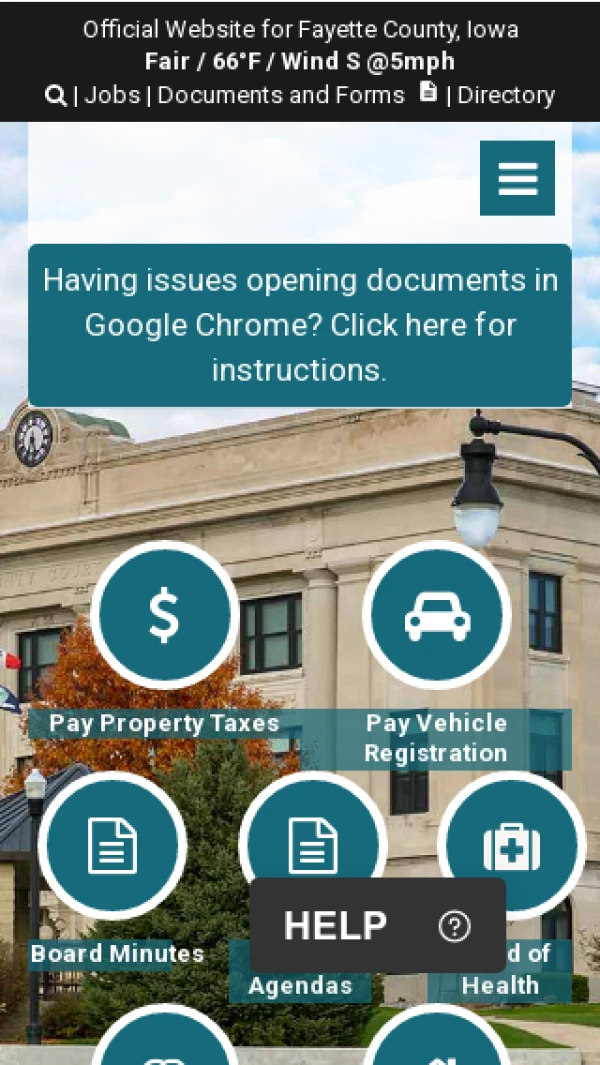The width and height of the screenshot is (600, 1065).
Task: Open the county Directory
Action: [506, 96]
